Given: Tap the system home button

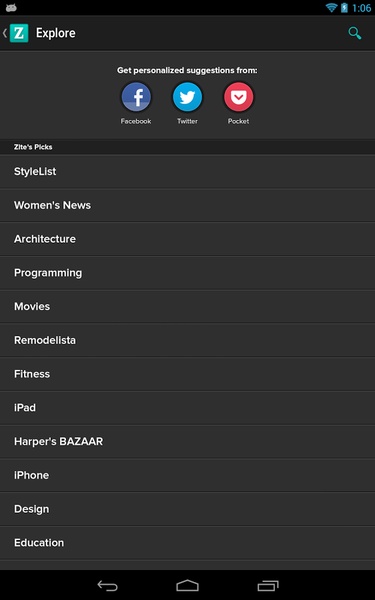Looking at the screenshot, I should pyautogui.click(x=188, y=585).
